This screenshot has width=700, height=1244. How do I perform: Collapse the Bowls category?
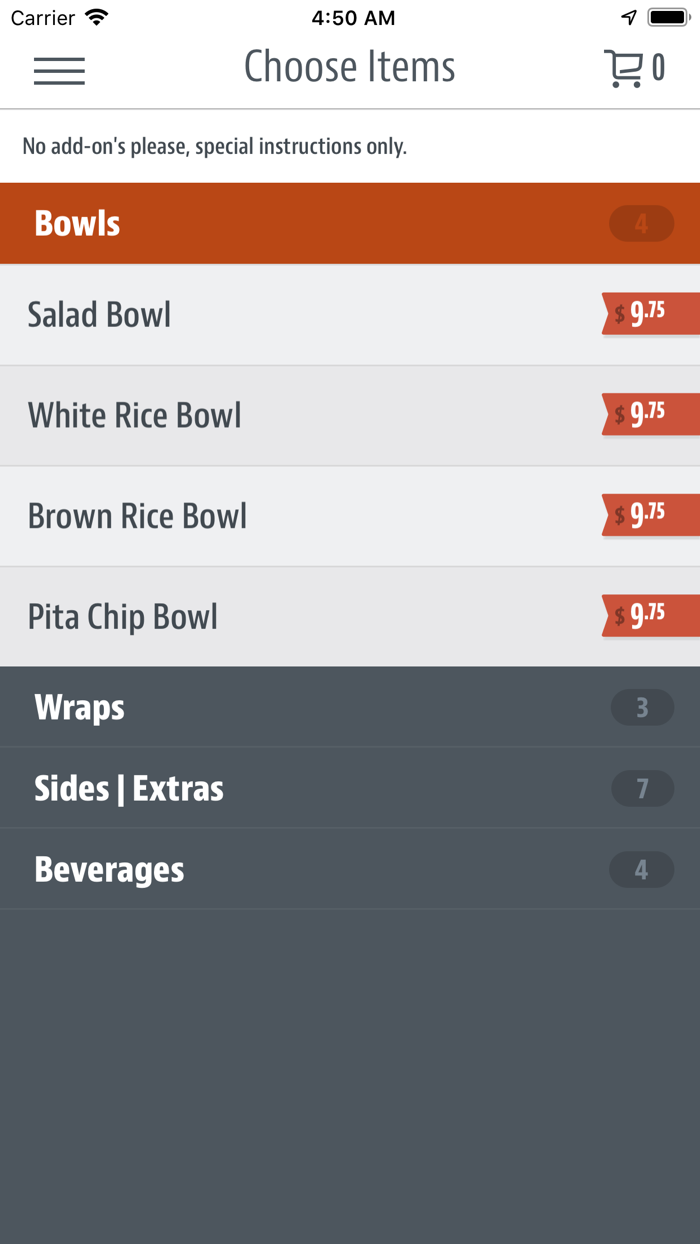coord(350,223)
